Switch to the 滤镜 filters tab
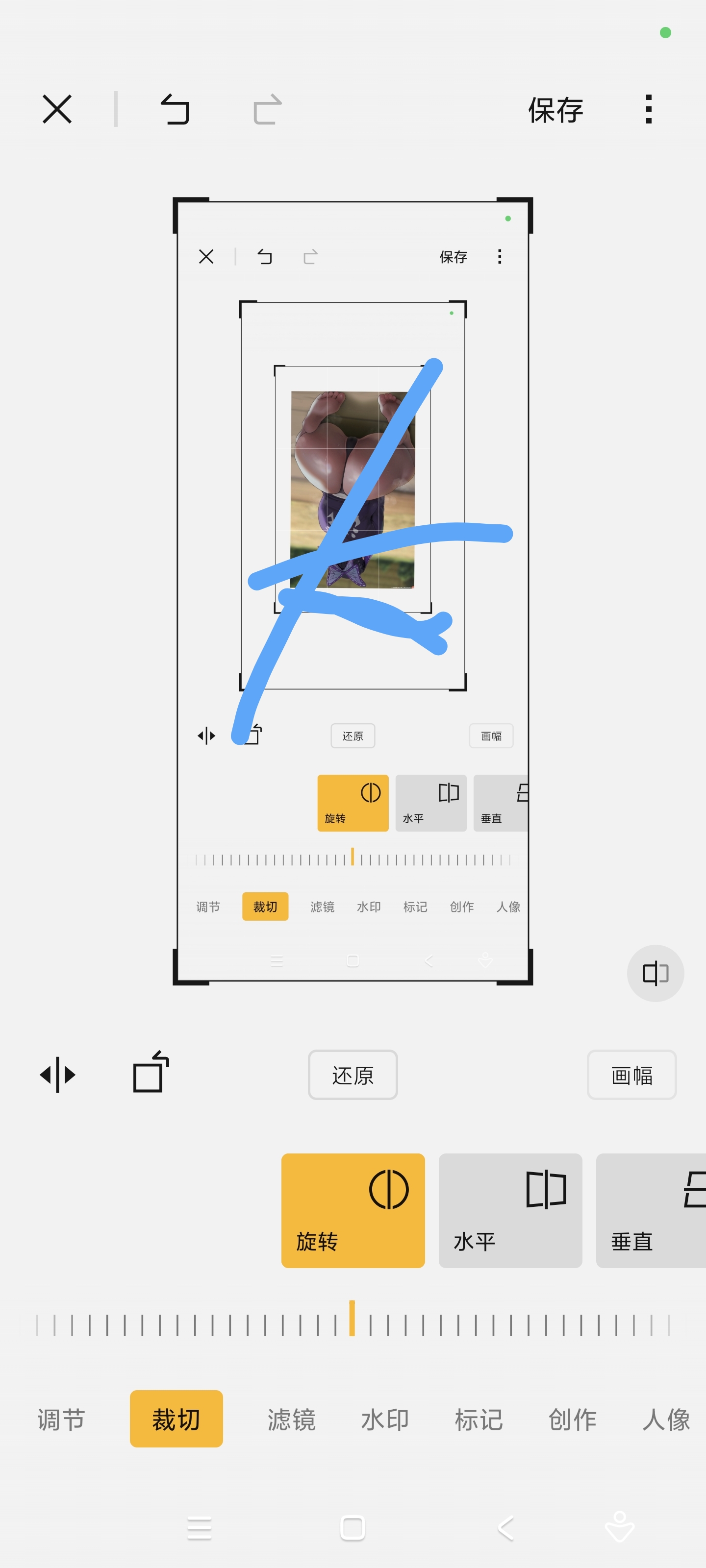Image resolution: width=706 pixels, height=1568 pixels. (x=291, y=1420)
